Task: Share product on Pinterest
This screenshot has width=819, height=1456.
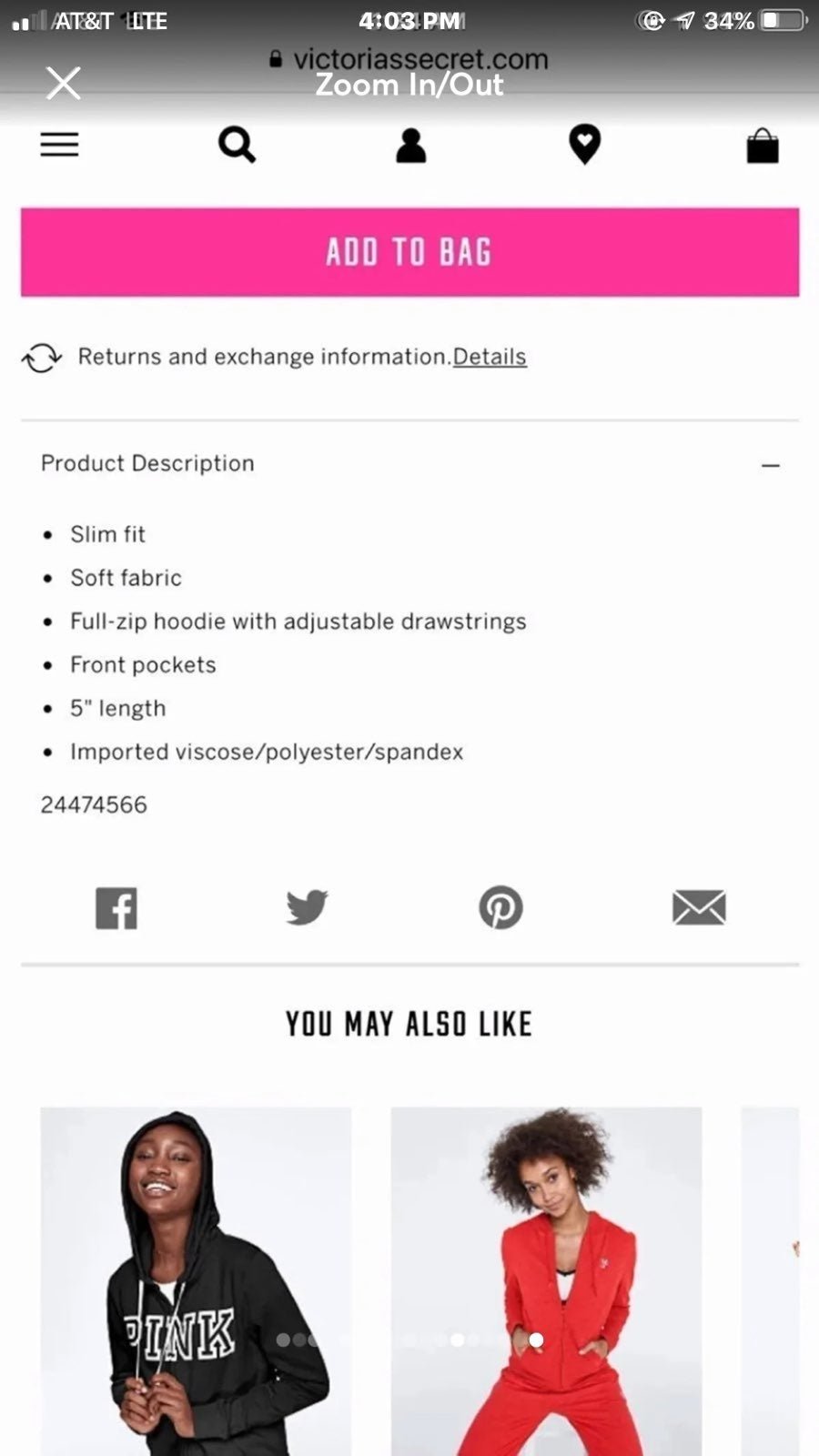Action: [x=500, y=907]
